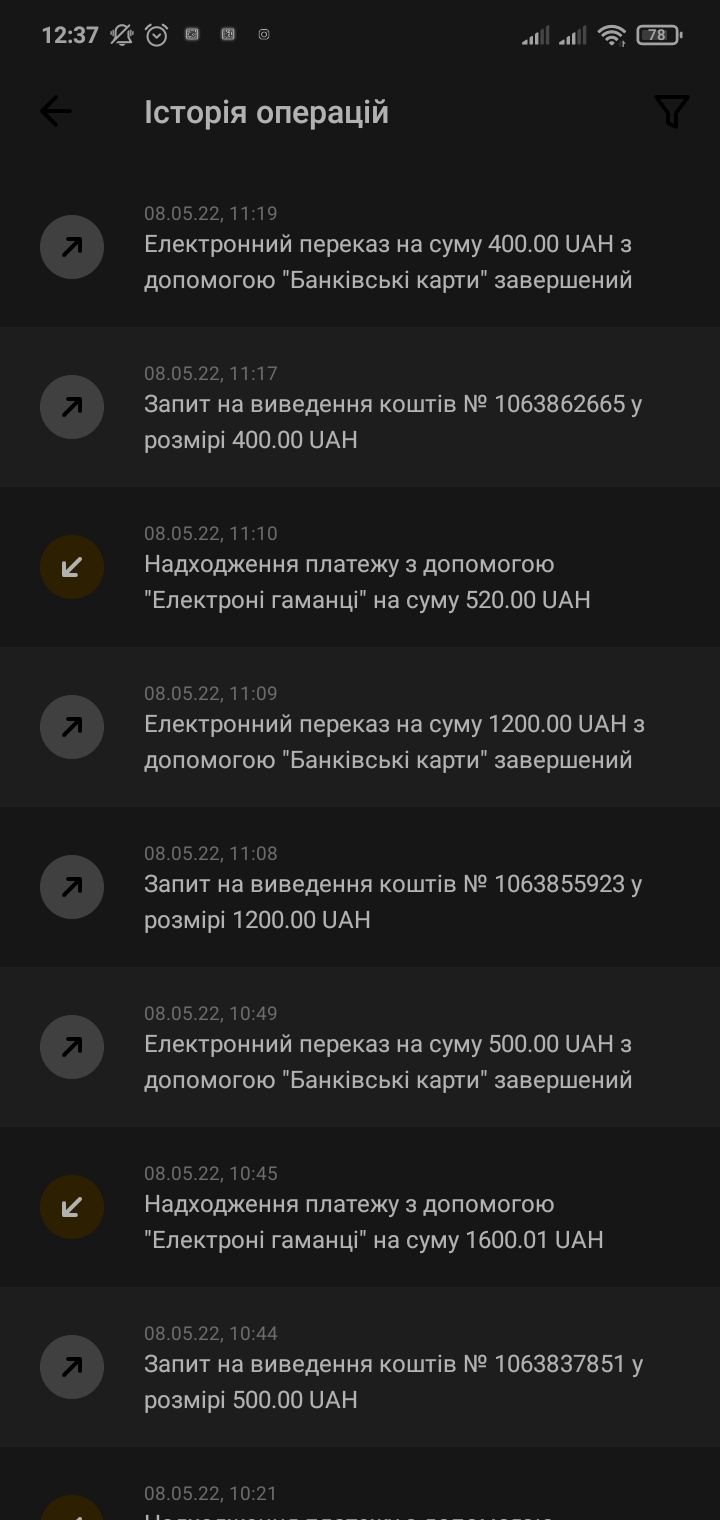Tap the alarm clock status bar icon
This screenshot has height=1520, width=720.
(155, 34)
